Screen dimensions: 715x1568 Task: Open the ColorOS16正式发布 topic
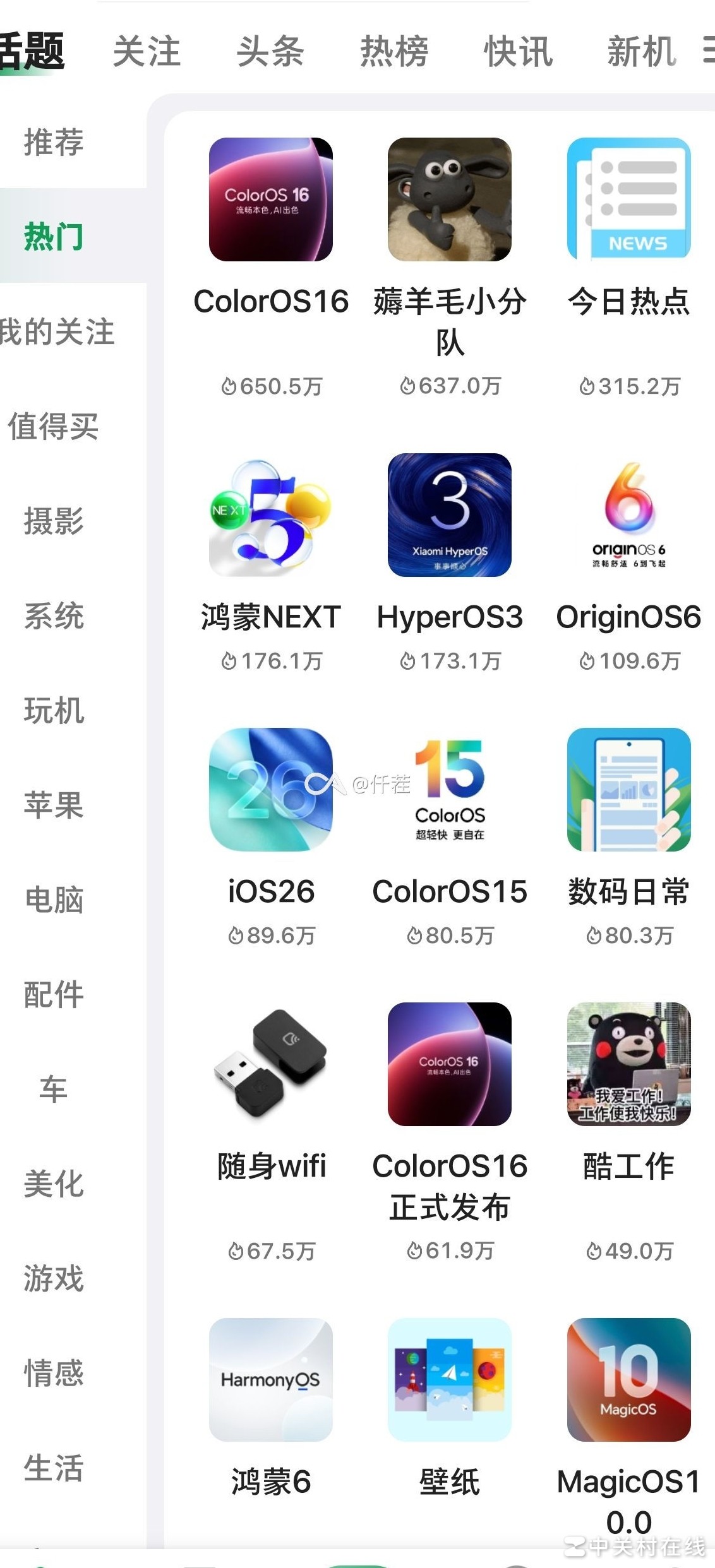(x=450, y=1064)
